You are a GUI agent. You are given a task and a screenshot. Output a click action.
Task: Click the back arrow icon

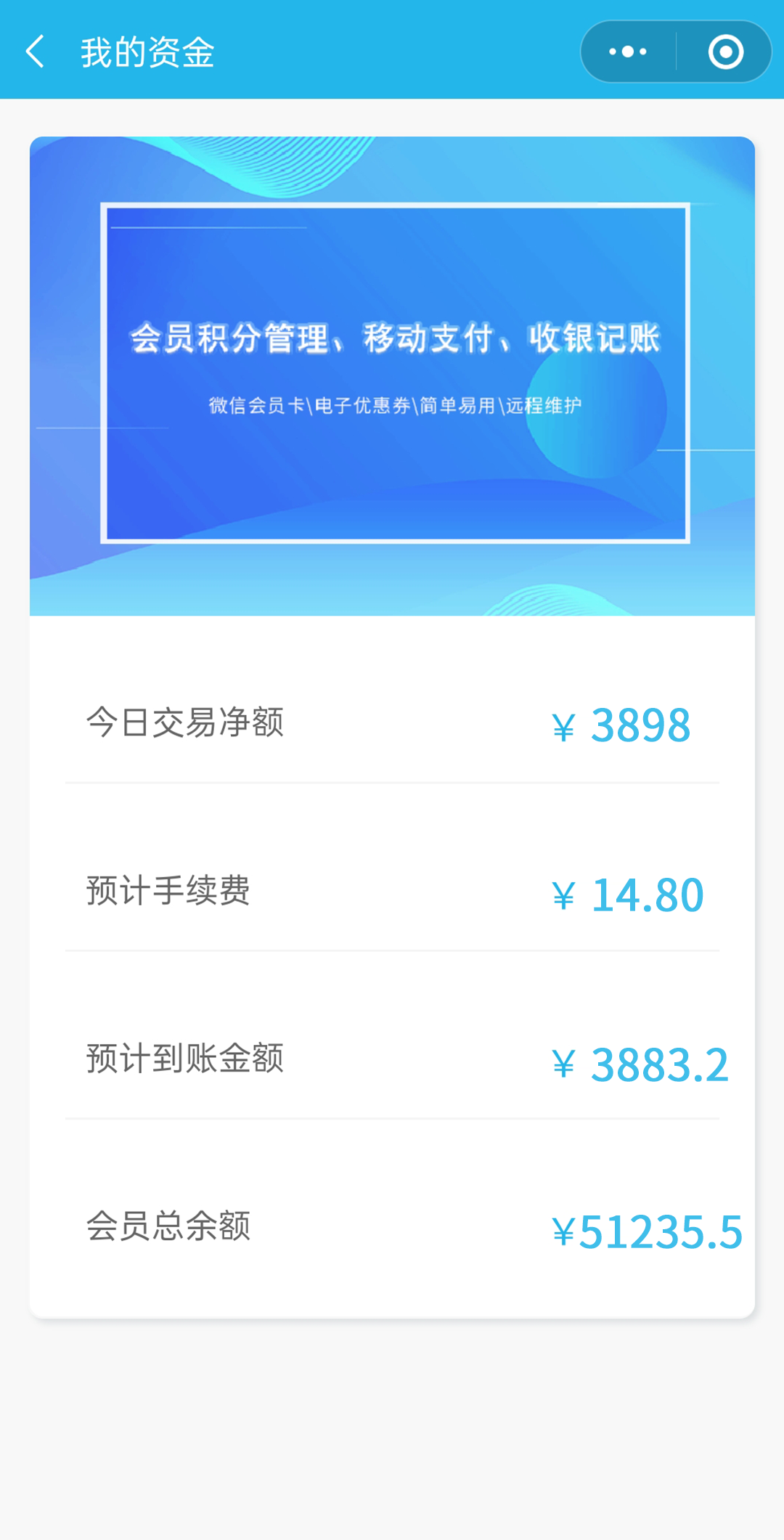[34, 52]
